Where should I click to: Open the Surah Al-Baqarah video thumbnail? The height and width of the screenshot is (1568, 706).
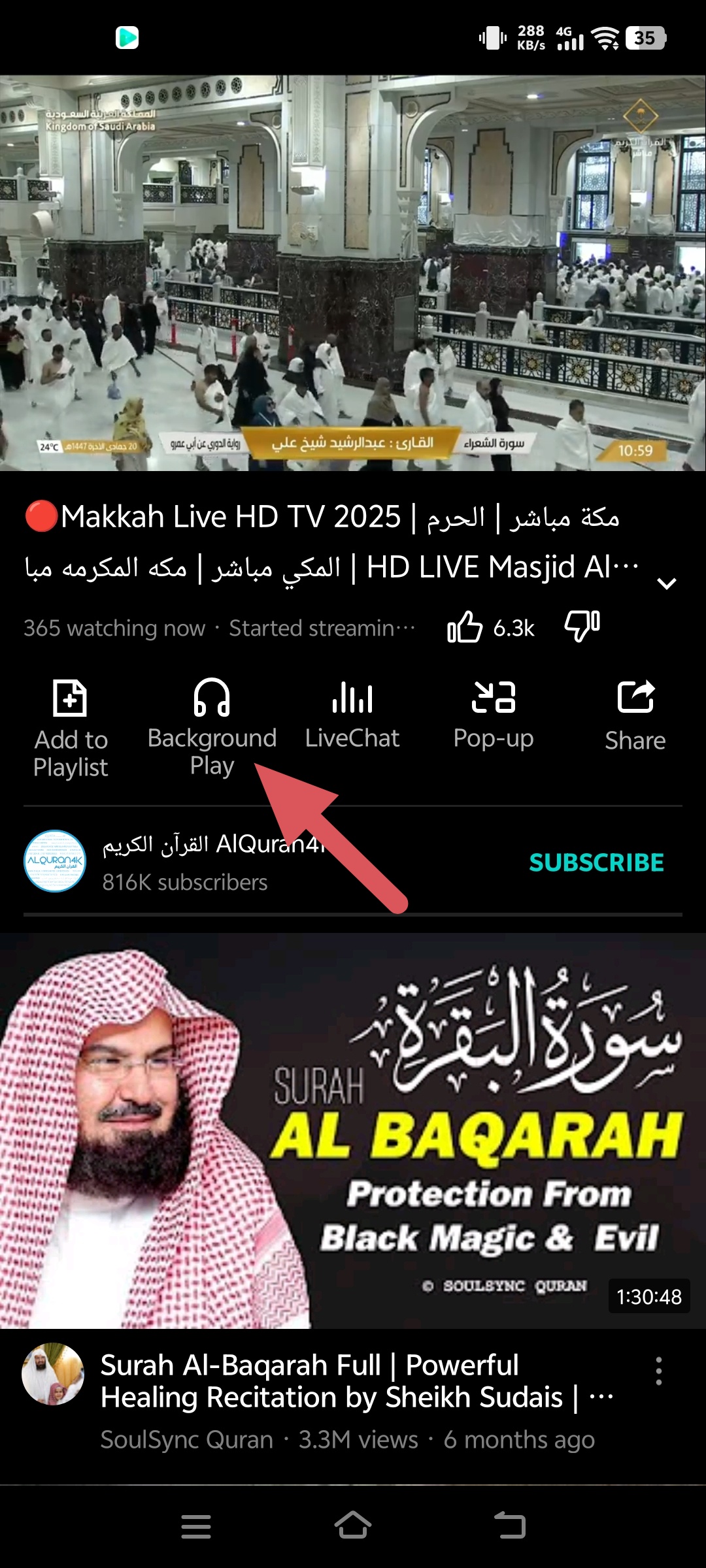click(353, 1130)
